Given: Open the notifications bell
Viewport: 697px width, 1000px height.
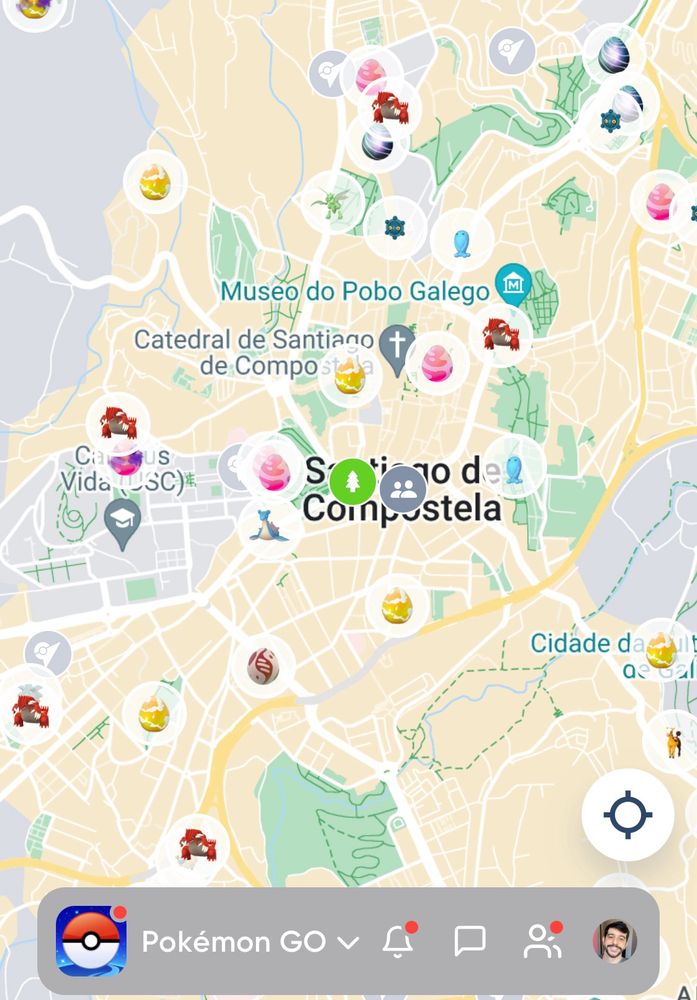Looking at the screenshot, I should tap(398, 941).
